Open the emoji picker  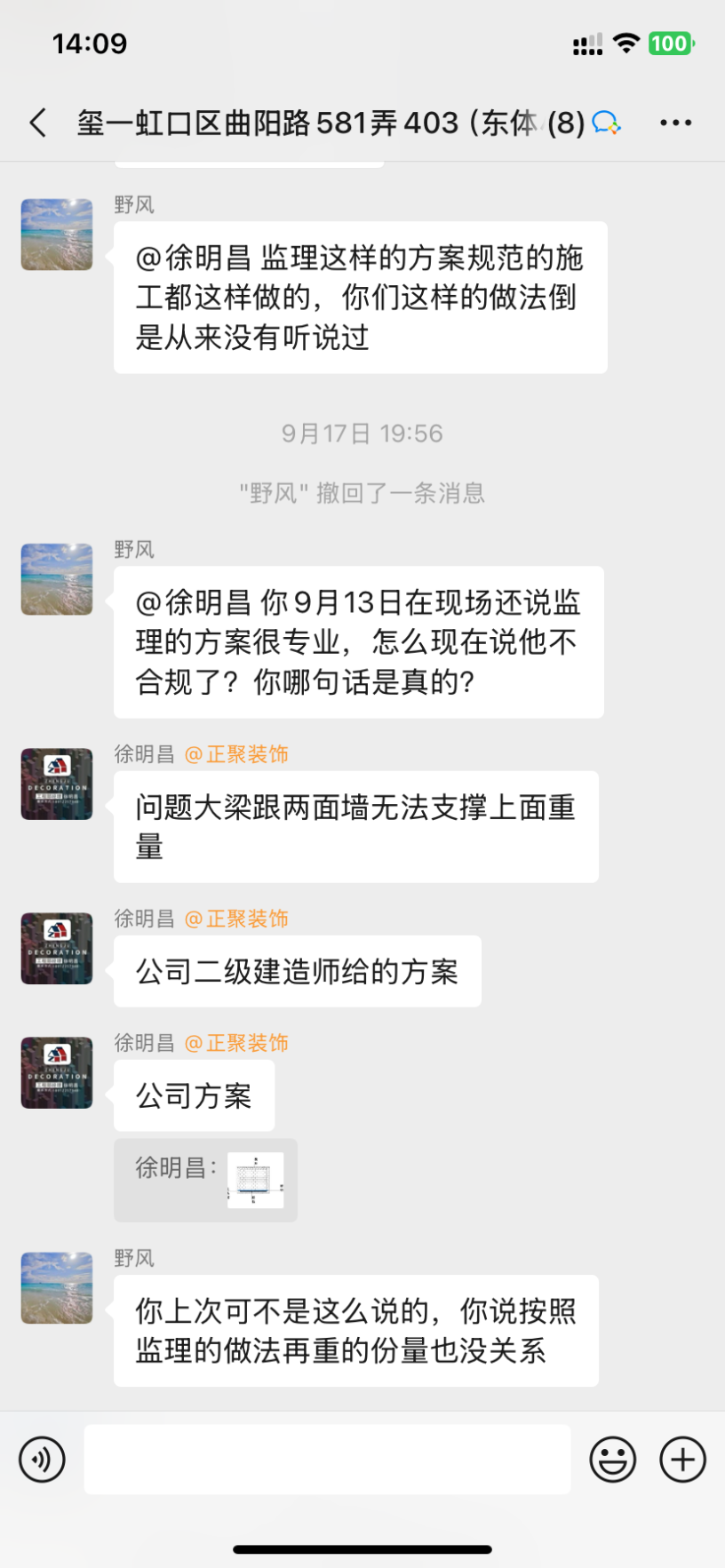click(x=613, y=1460)
